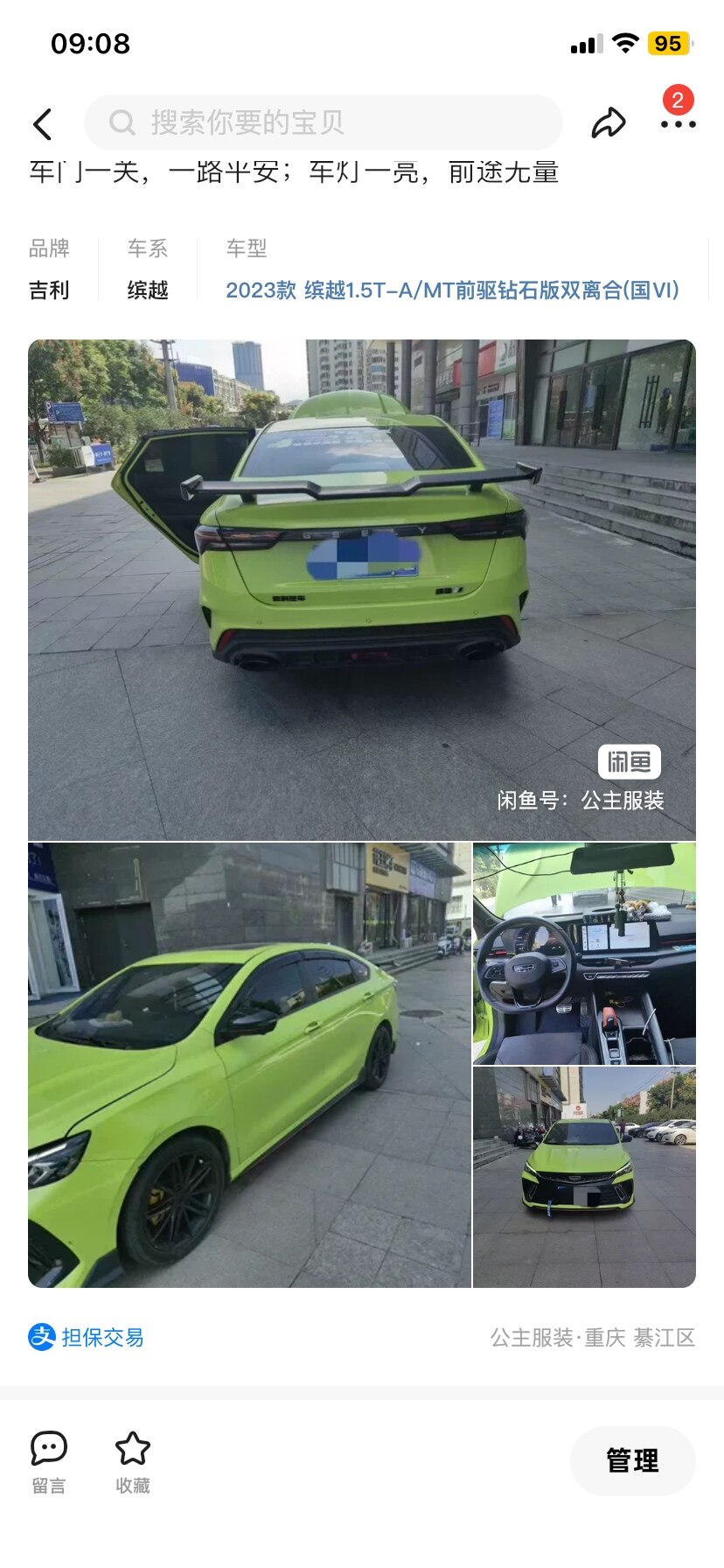Open the front-view photo of the green car

tap(584, 1177)
